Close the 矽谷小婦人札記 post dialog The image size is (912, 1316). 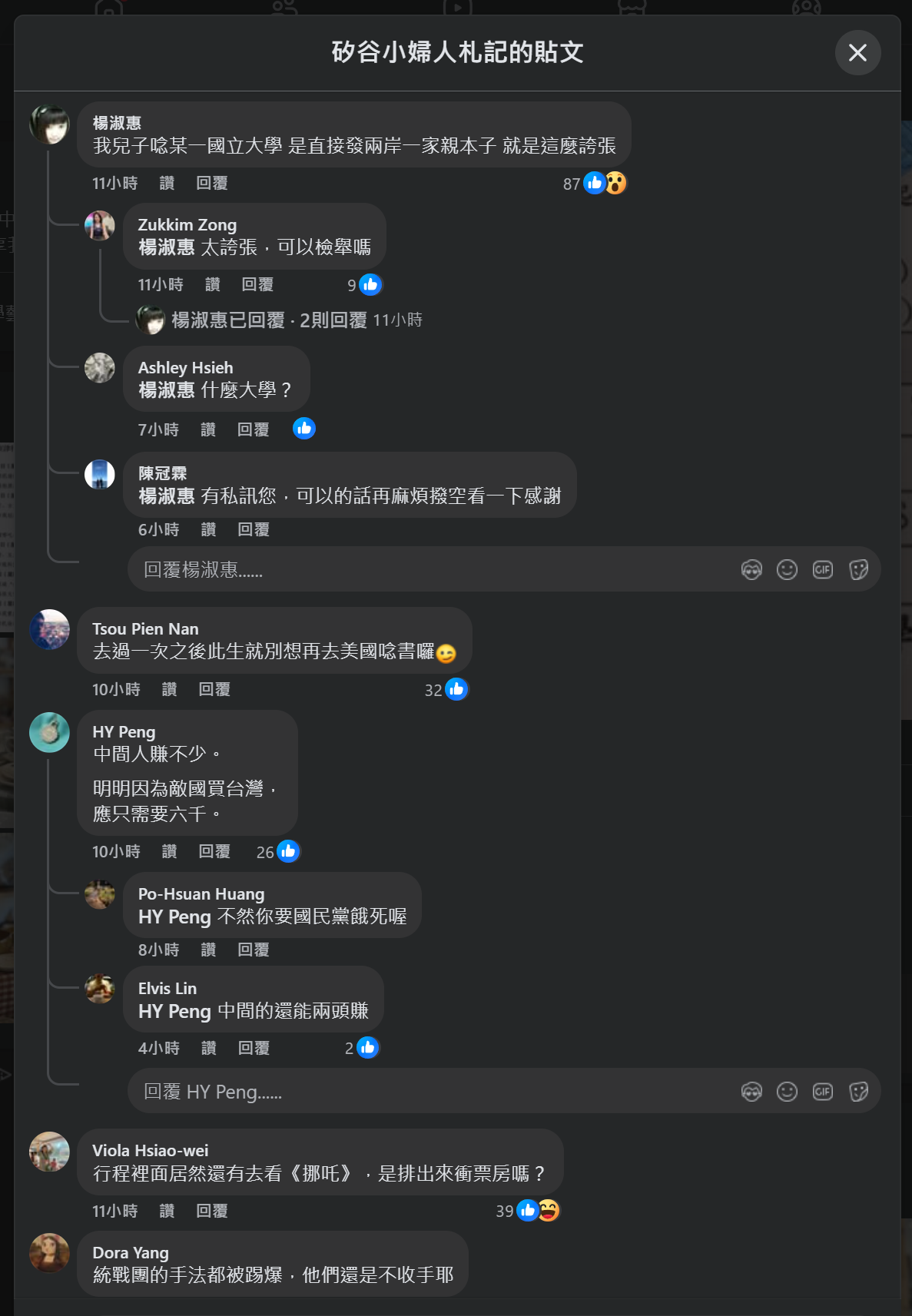857,53
